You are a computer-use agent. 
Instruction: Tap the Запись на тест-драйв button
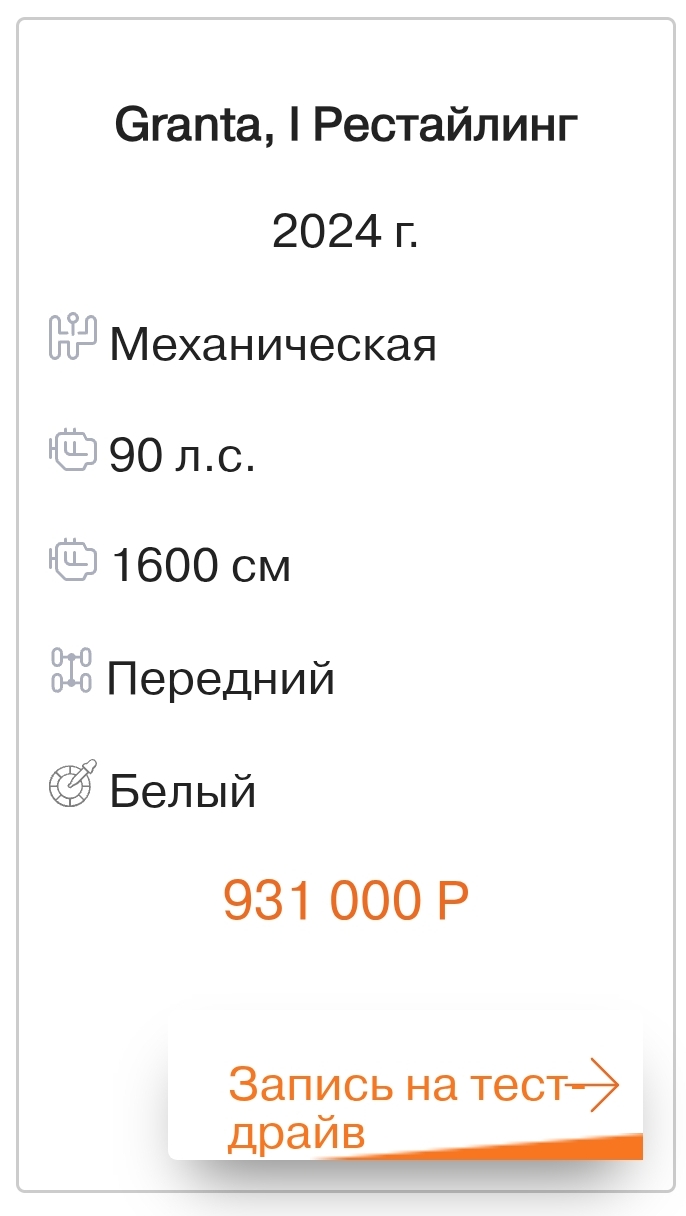tap(405, 1086)
